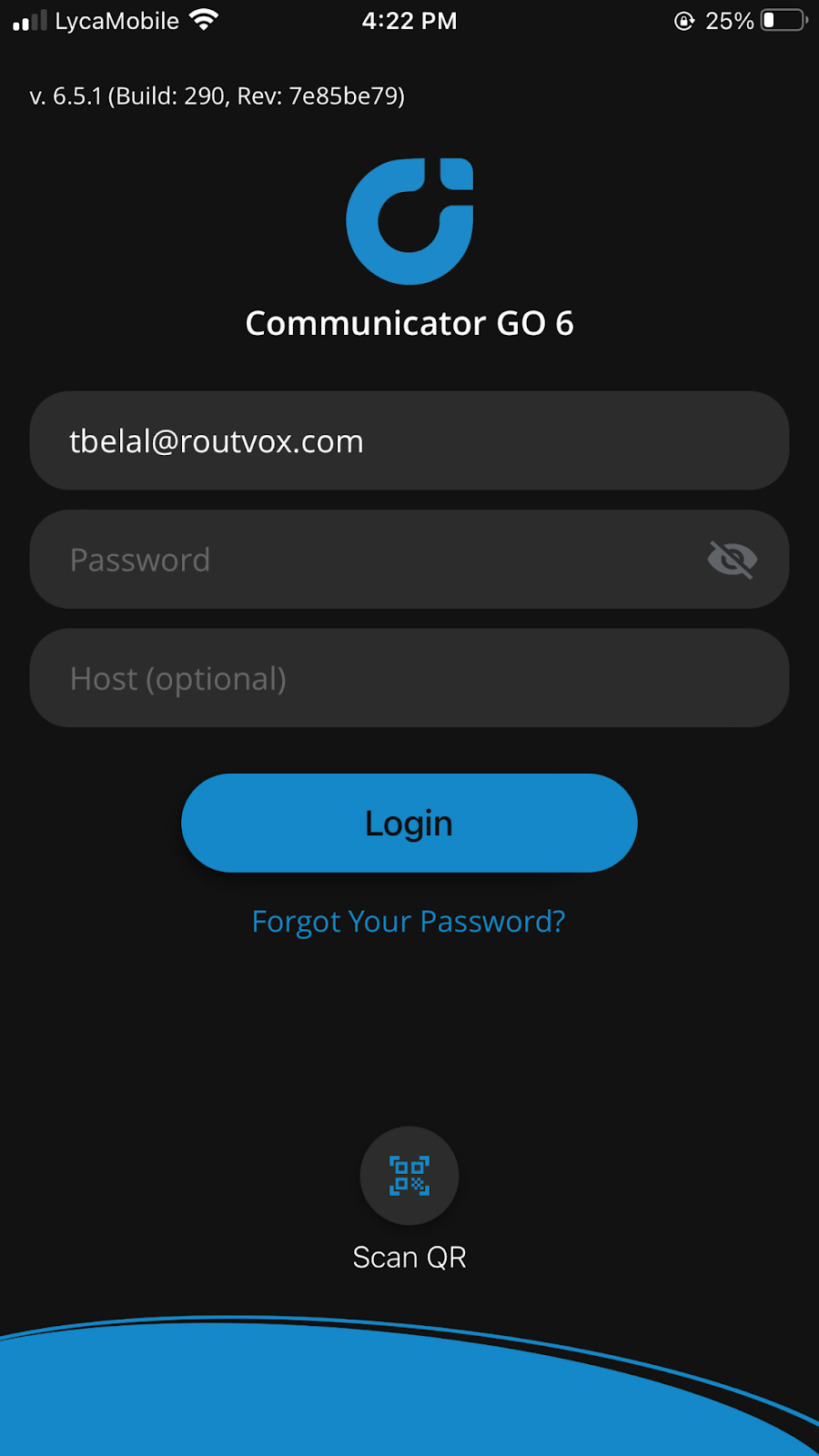Open the Scan QR button

pyautogui.click(x=409, y=1176)
